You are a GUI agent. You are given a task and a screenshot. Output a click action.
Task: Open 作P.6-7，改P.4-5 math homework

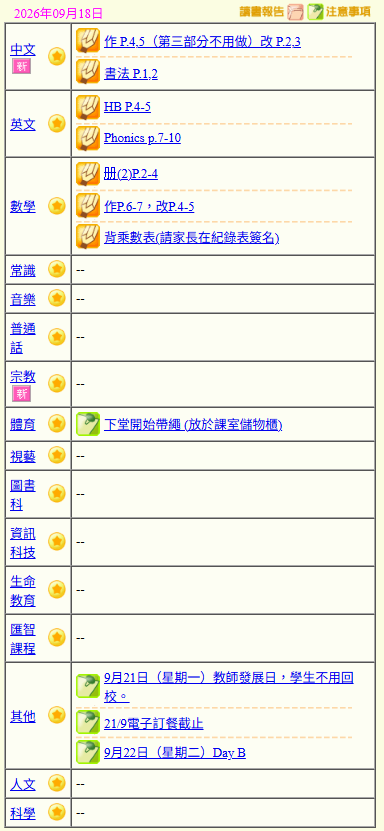tap(149, 206)
